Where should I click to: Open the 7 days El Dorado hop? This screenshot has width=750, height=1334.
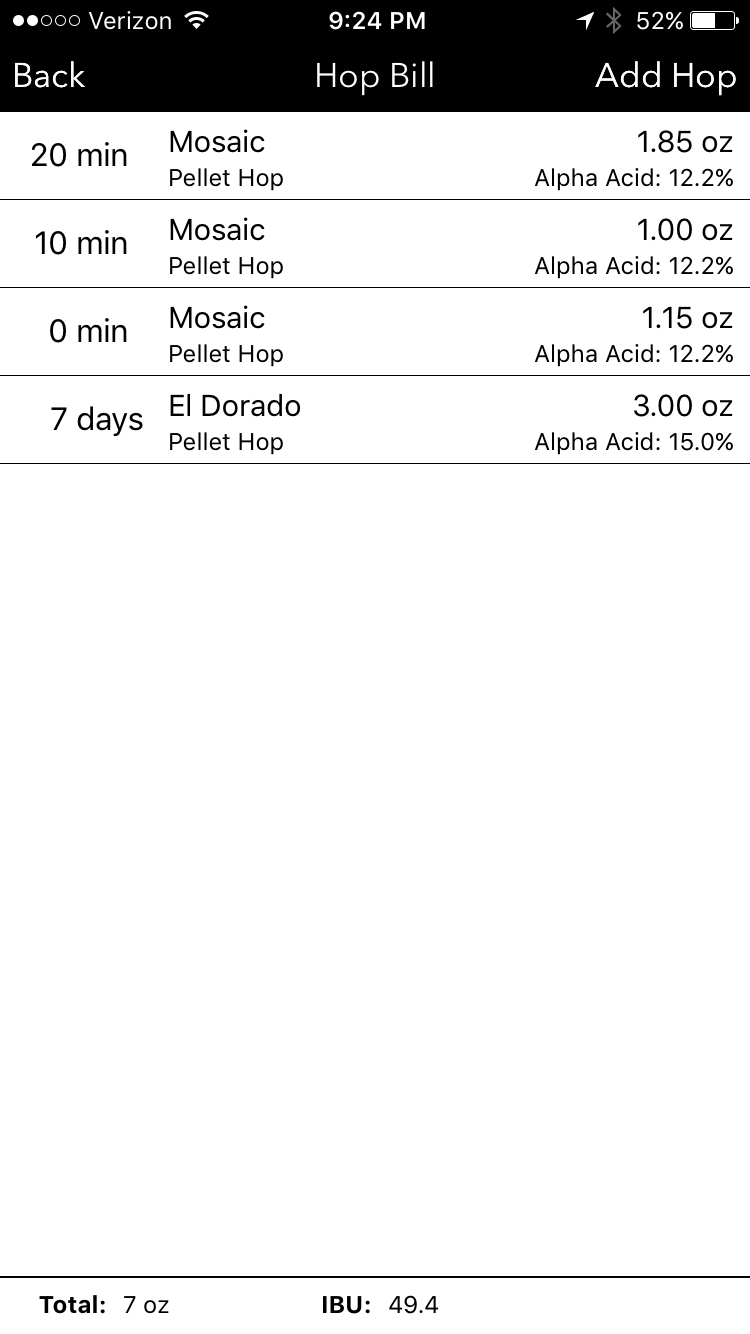click(x=375, y=420)
